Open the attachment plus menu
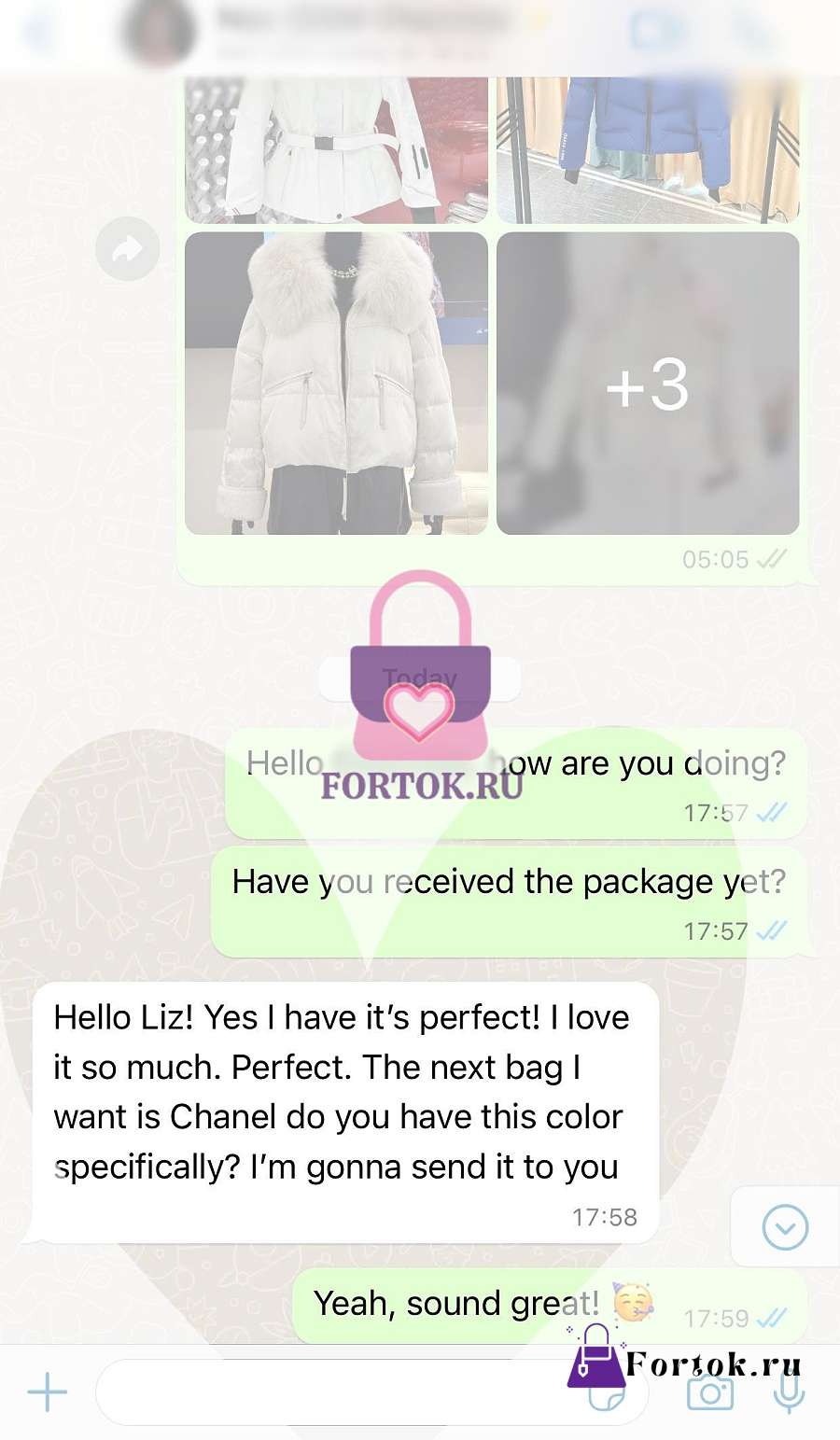This screenshot has height=1440, width=840. point(48,1393)
